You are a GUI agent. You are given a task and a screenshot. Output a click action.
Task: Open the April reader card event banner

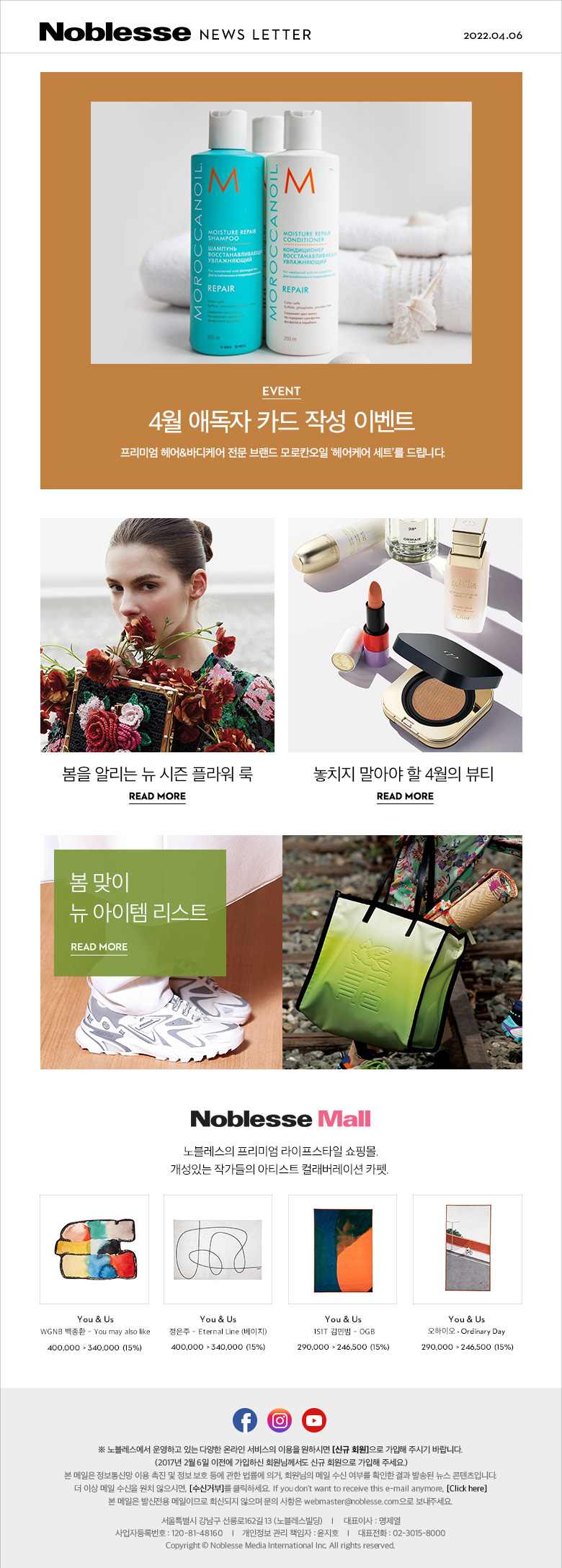click(281, 280)
